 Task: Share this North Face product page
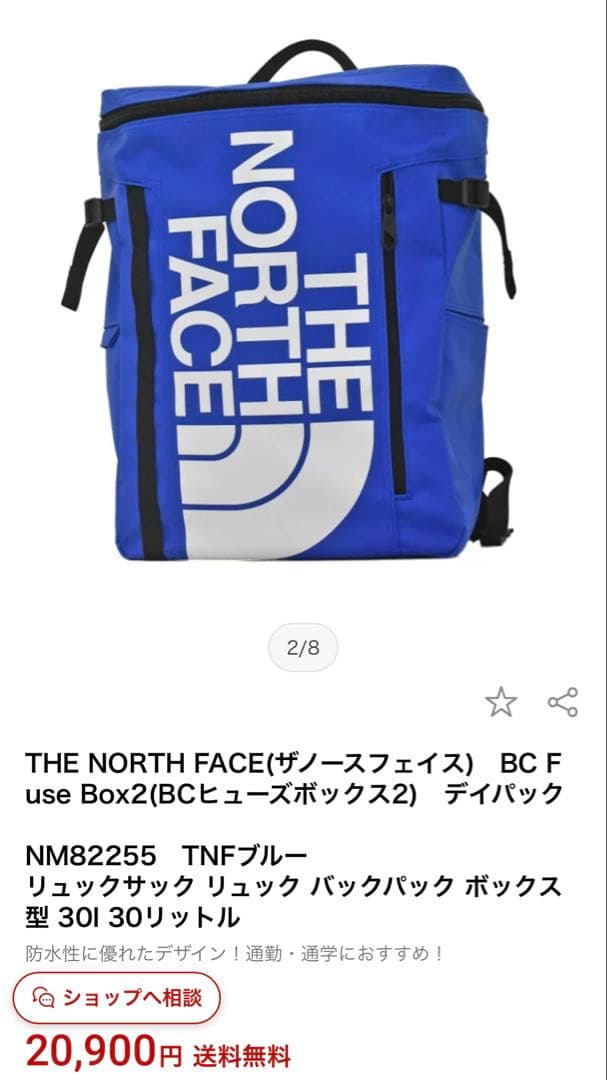coord(563,702)
